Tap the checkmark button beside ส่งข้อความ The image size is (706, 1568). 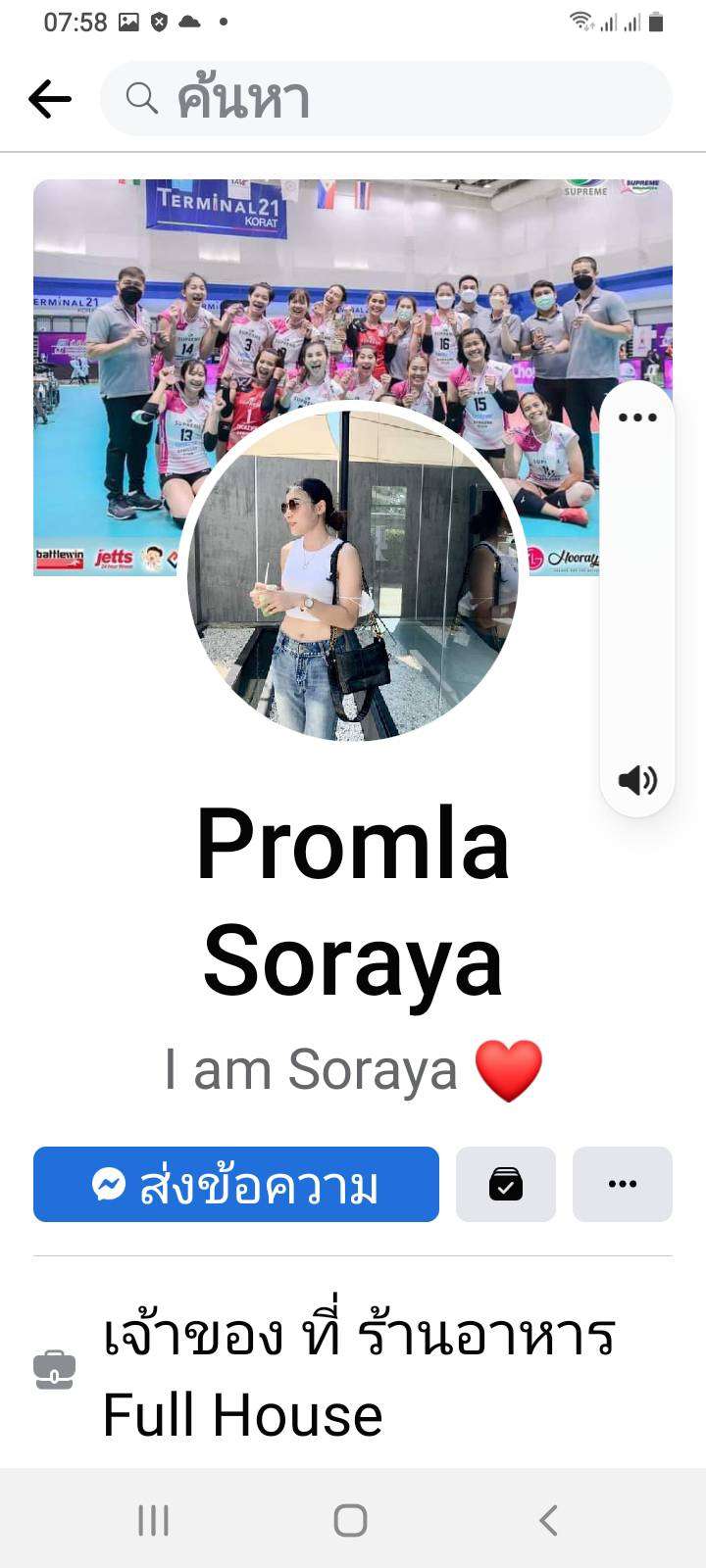tap(505, 1184)
